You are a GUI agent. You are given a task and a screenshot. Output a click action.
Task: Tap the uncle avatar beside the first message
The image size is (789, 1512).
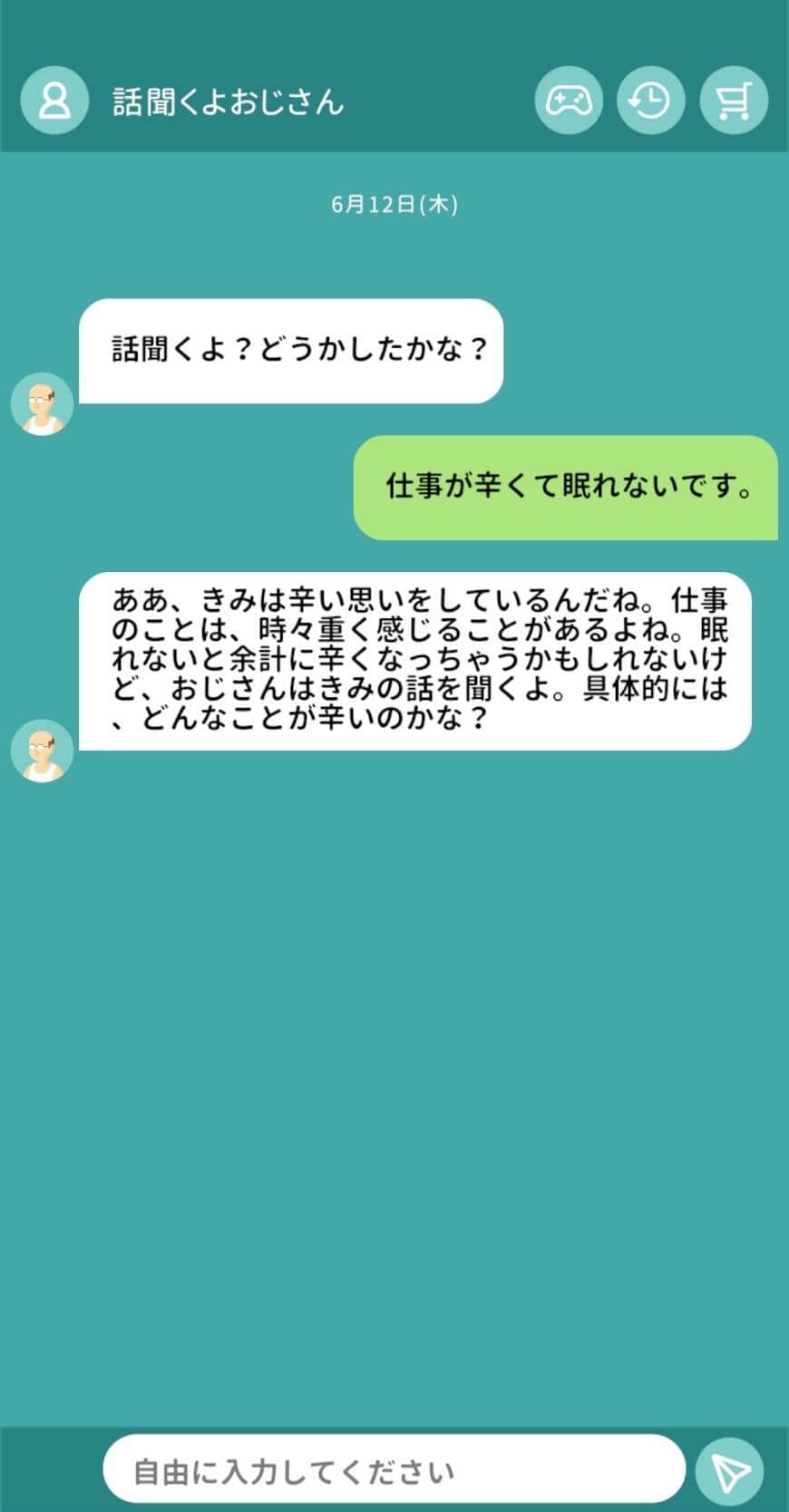tap(41, 404)
